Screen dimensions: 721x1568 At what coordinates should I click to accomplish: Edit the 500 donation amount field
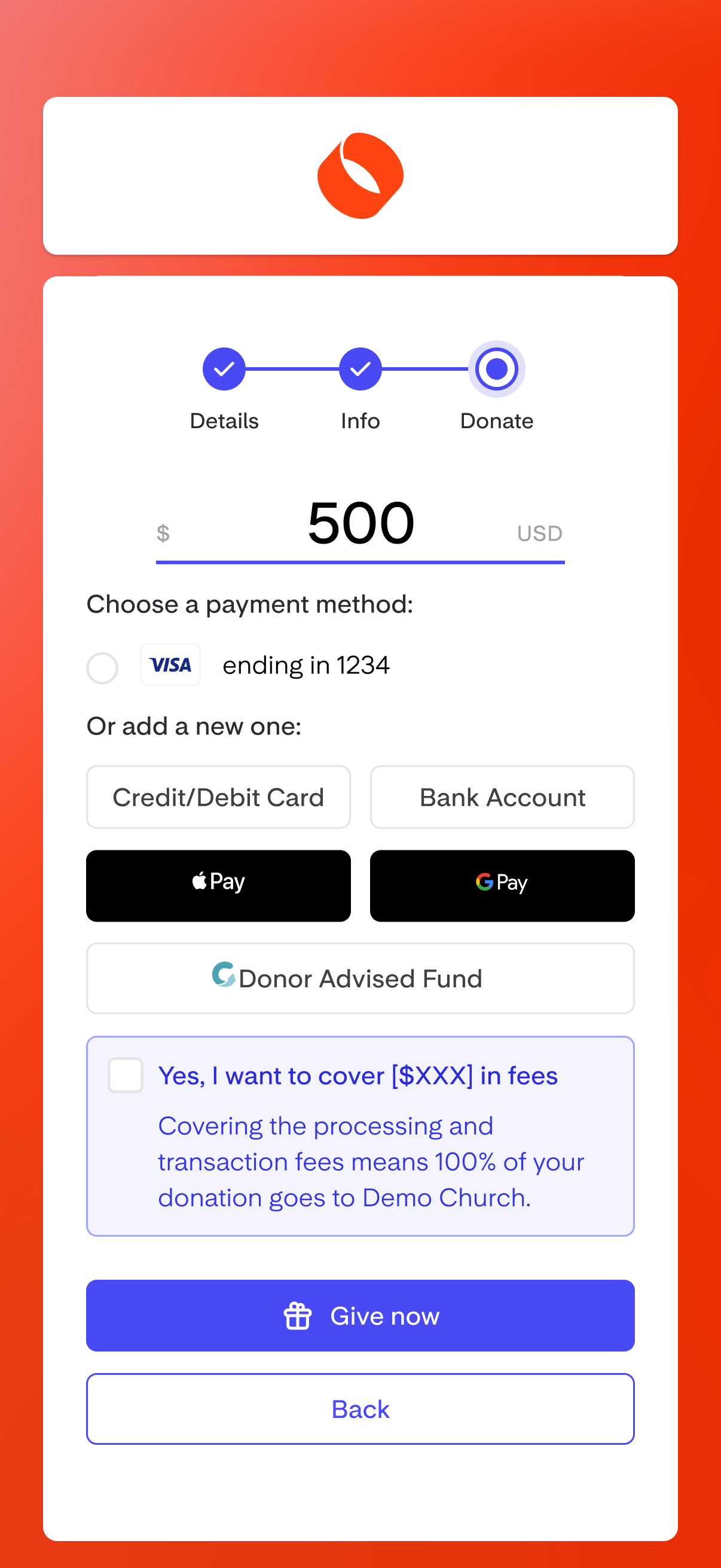coord(360,523)
